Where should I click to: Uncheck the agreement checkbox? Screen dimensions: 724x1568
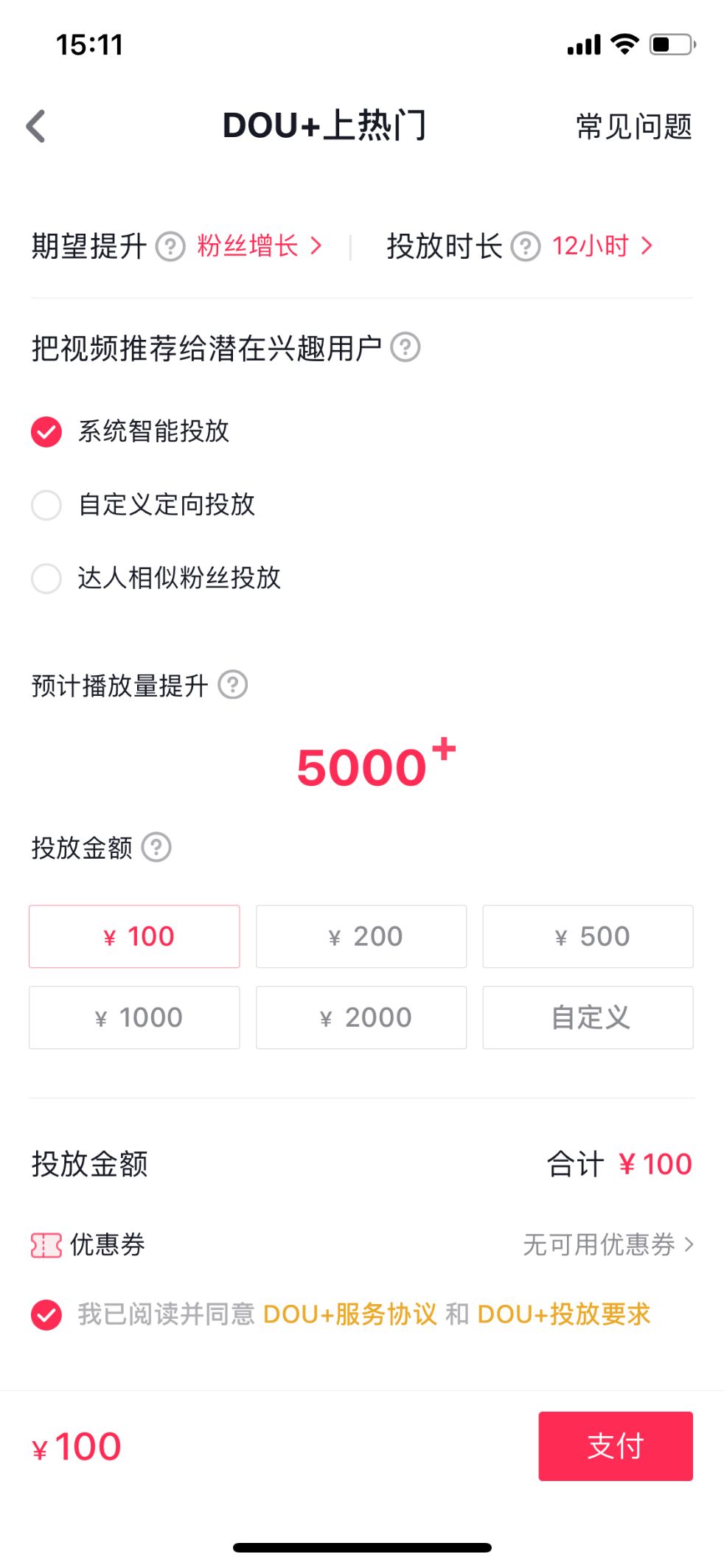(x=46, y=1314)
